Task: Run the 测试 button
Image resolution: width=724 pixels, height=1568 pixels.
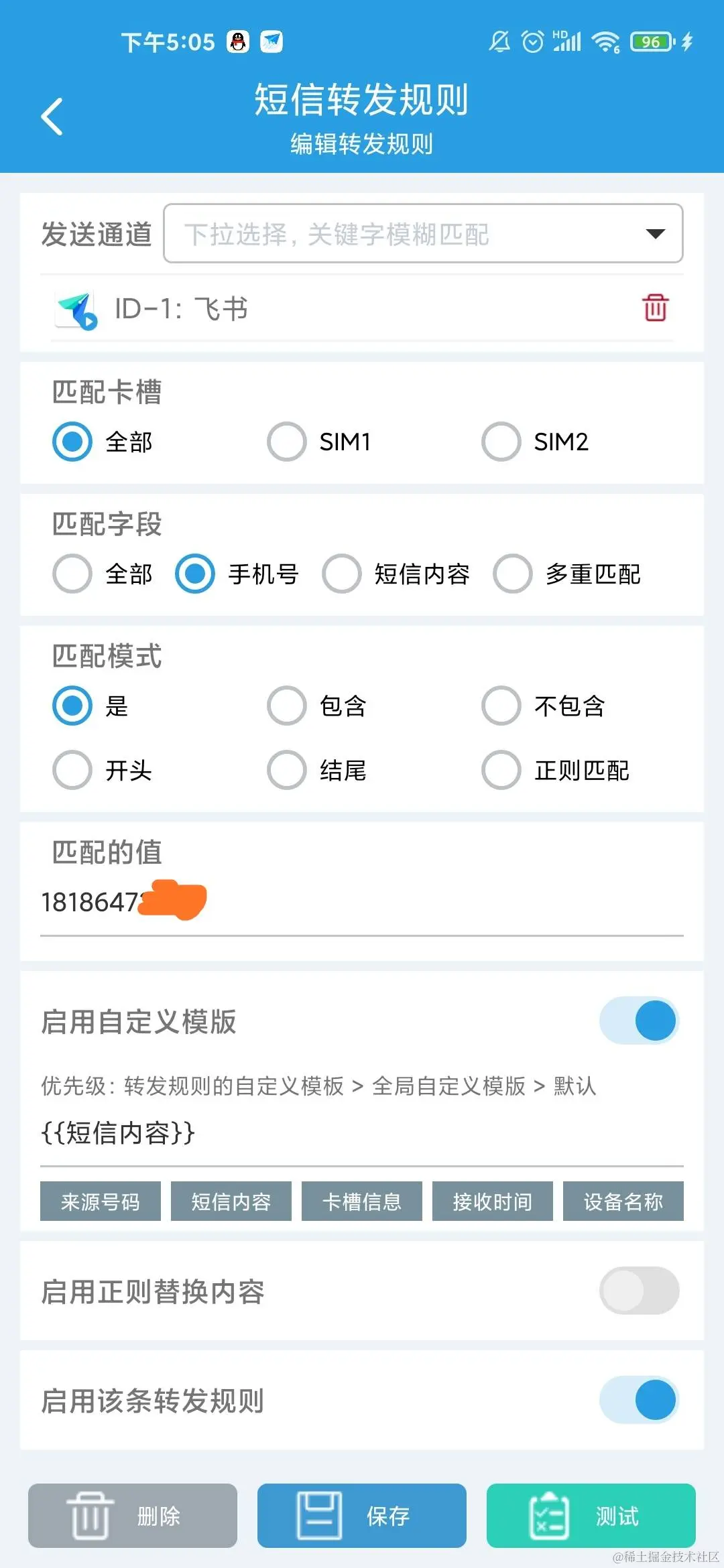Action: tap(591, 1516)
